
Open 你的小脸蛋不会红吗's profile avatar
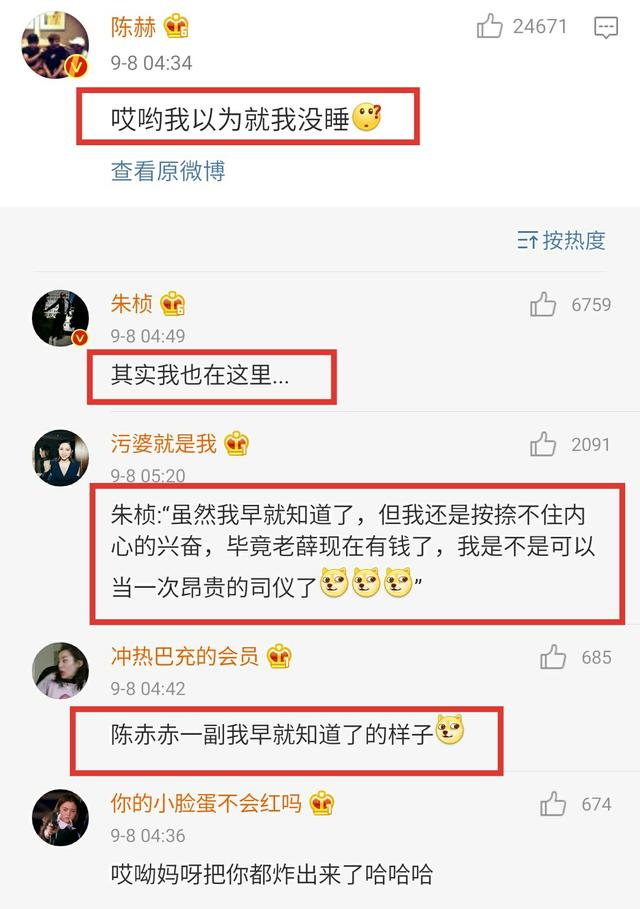pyautogui.click(x=61, y=816)
